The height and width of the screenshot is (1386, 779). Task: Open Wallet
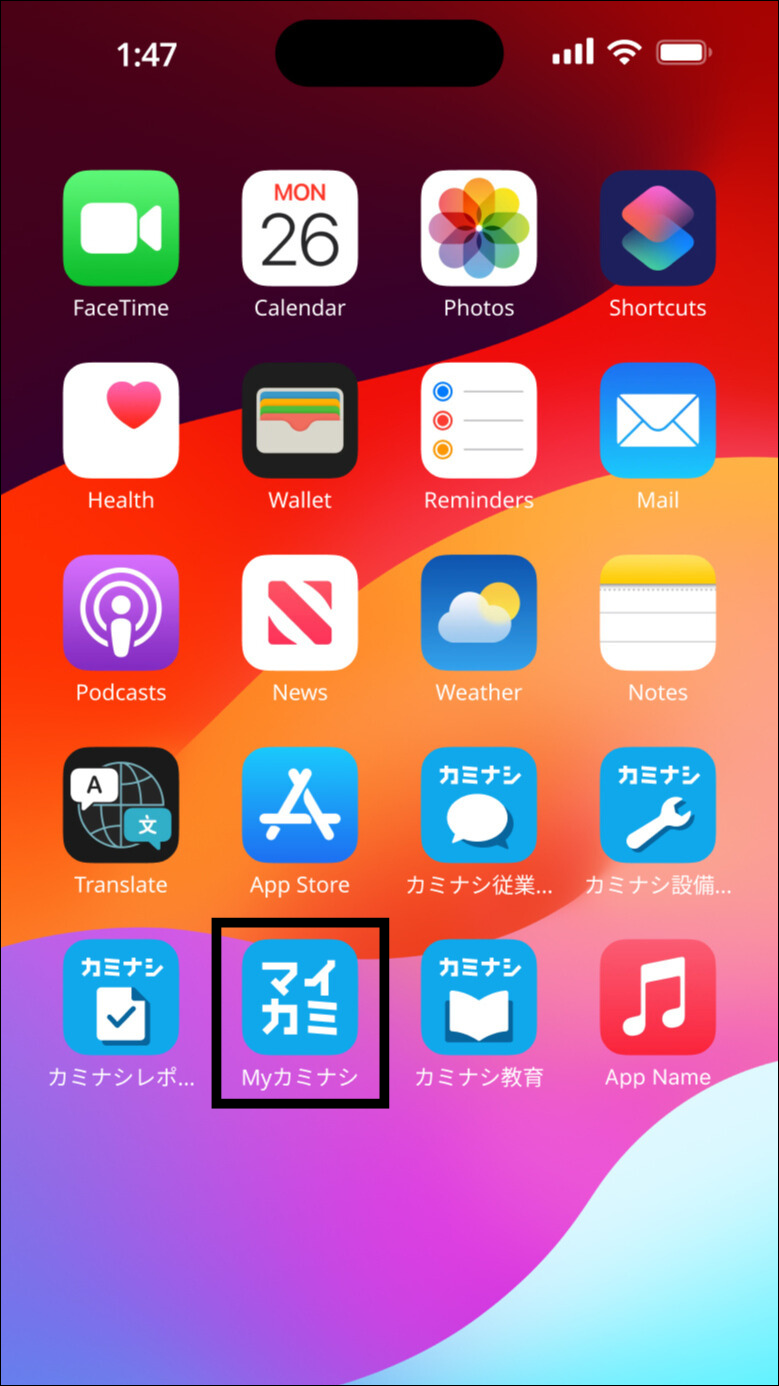tap(300, 420)
